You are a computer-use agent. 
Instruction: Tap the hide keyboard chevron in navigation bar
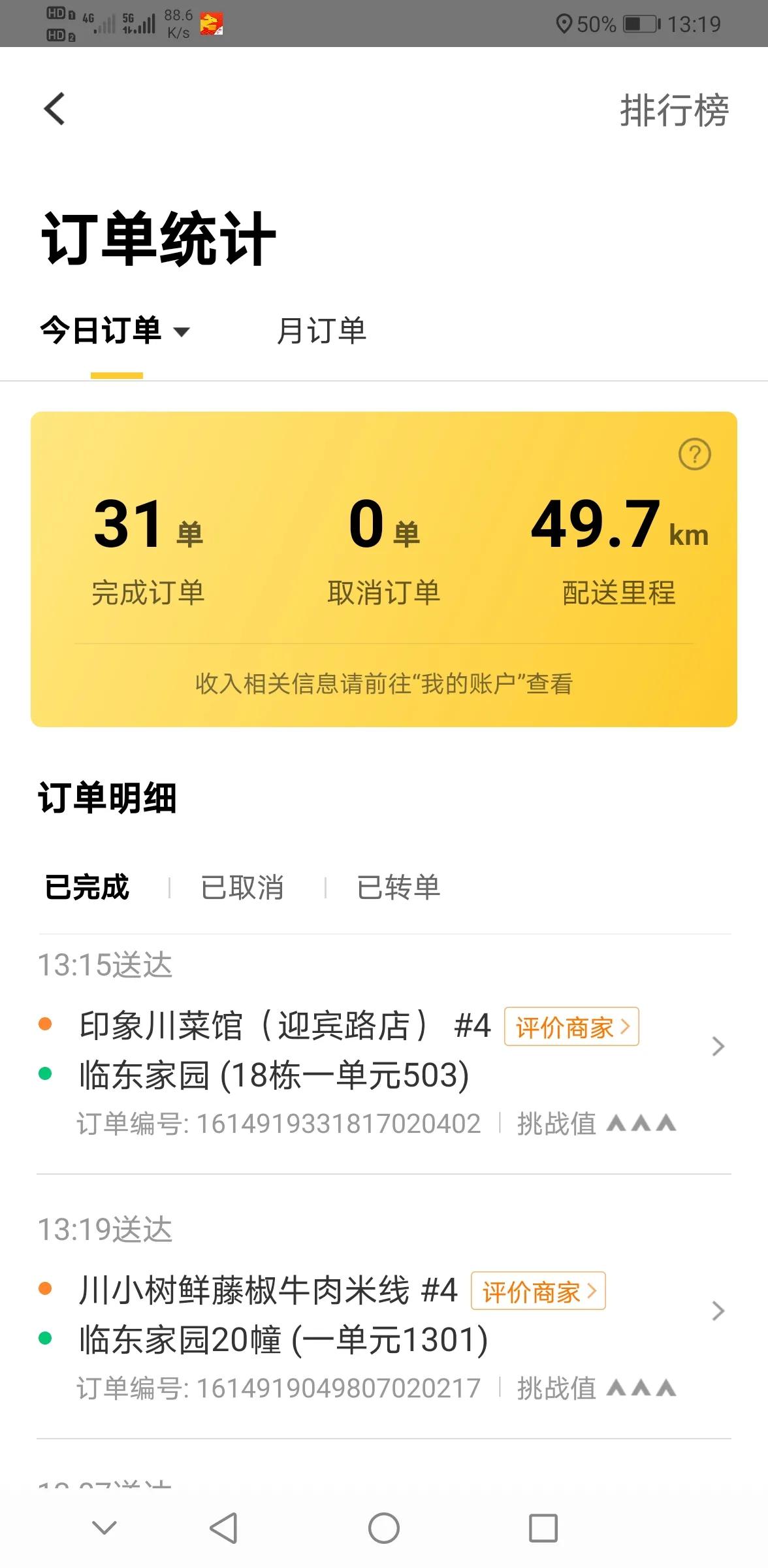click(103, 1528)
